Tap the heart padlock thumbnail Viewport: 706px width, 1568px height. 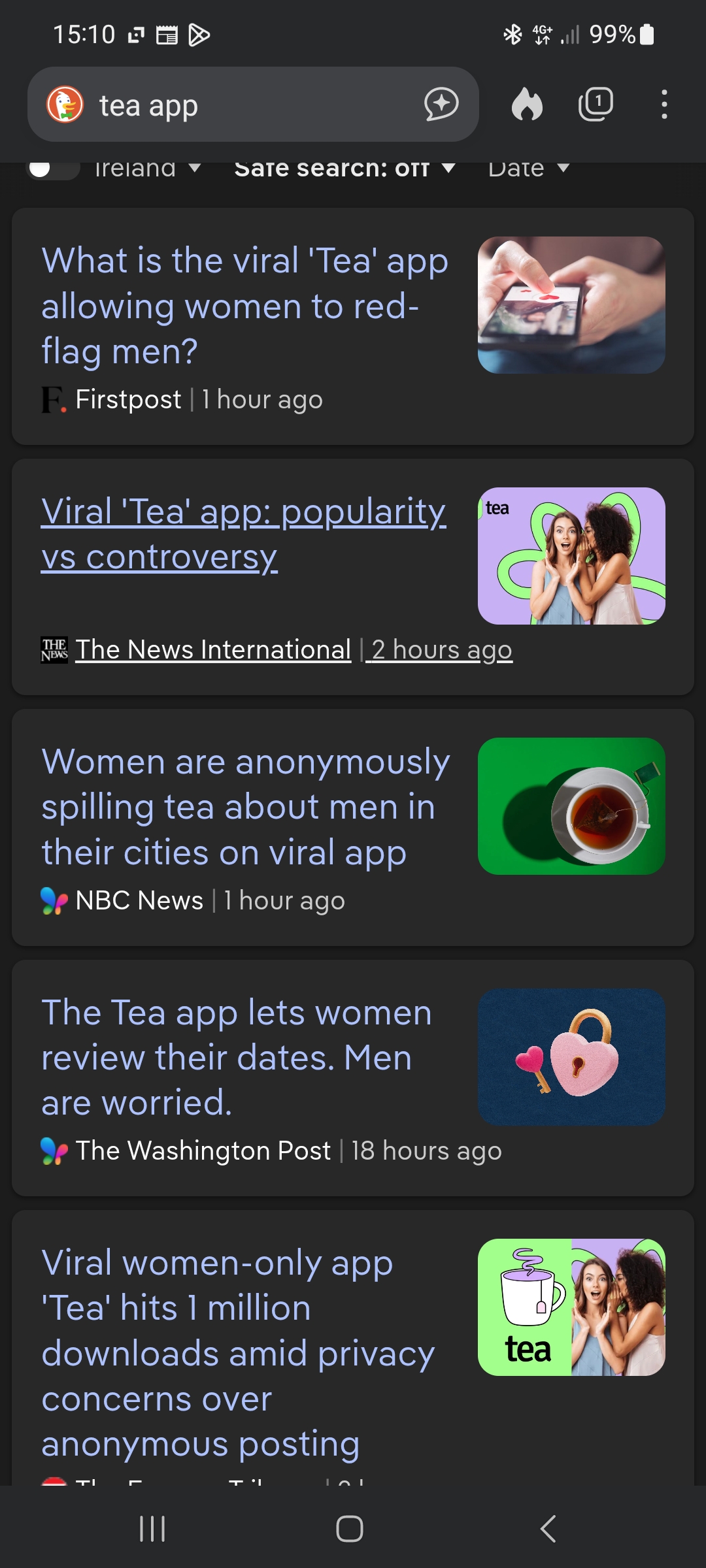click(x=571, y=1056)
